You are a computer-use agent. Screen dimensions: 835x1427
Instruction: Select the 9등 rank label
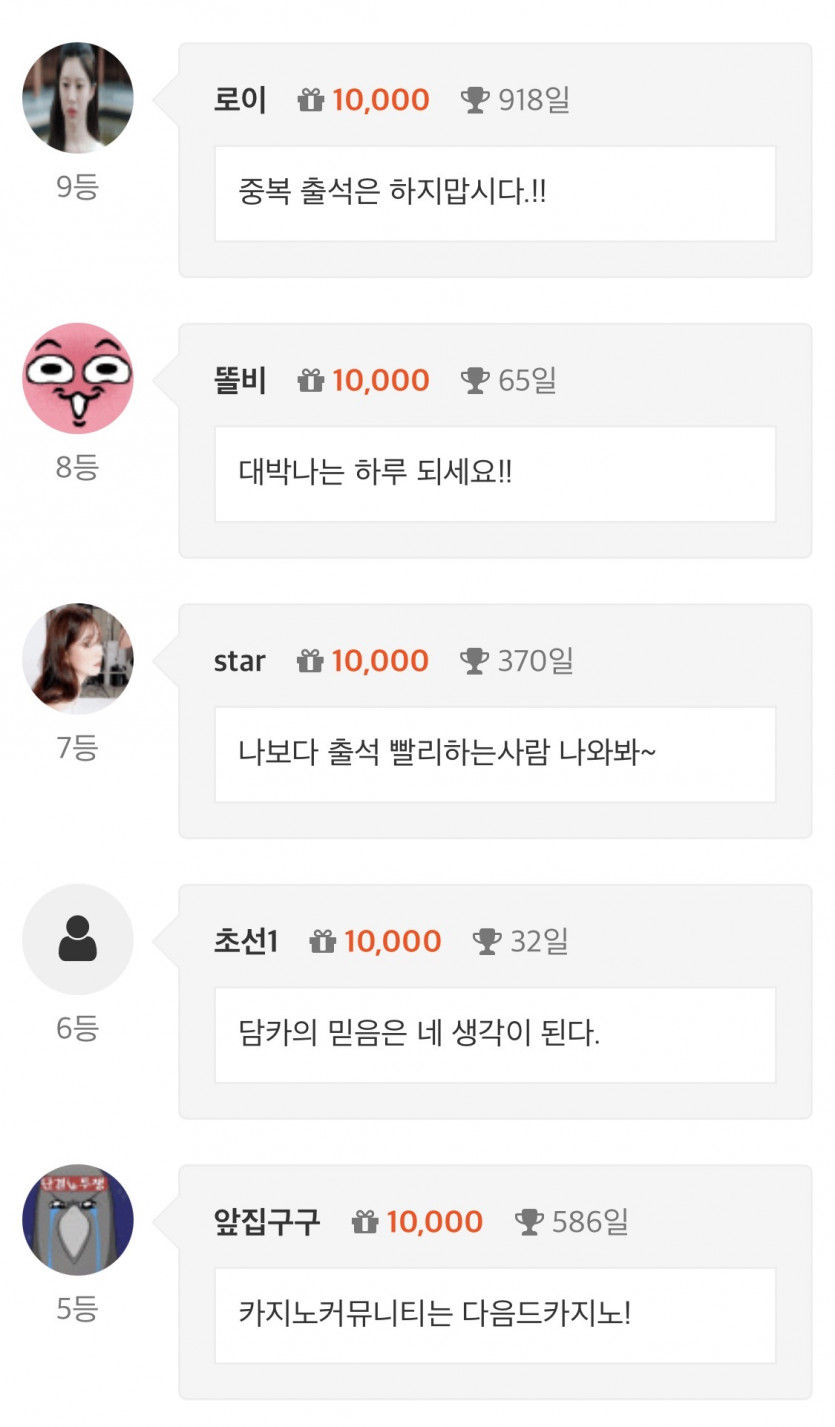coord(78,185)
